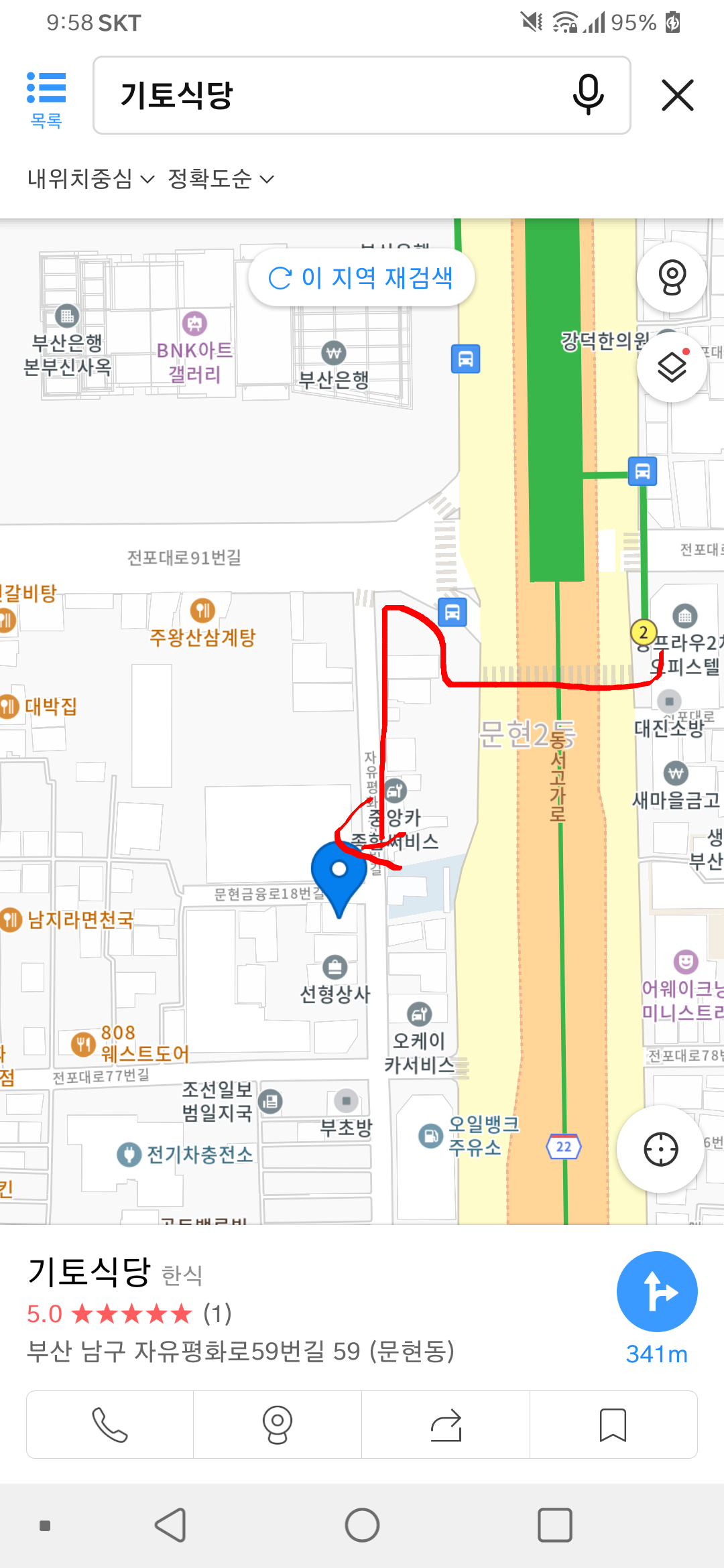The width and height of the screenshot is (724, 1568).
Task: Get directions to 기토식당
Action: [656, 1291]
